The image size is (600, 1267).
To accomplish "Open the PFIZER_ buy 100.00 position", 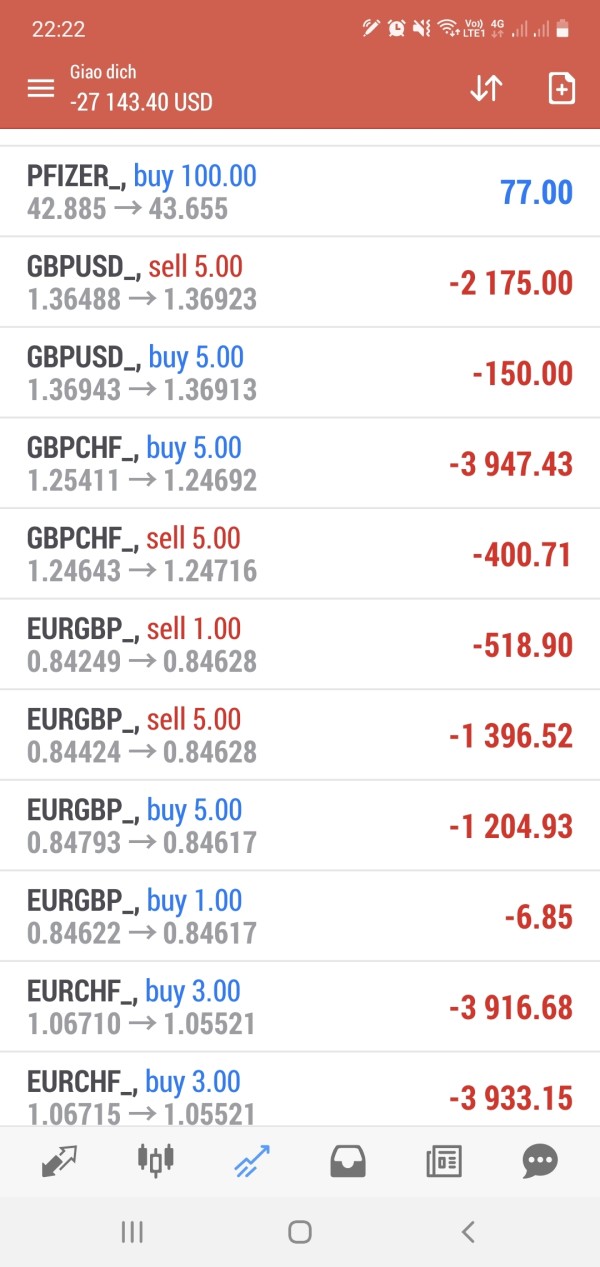I will click(300, 192).
